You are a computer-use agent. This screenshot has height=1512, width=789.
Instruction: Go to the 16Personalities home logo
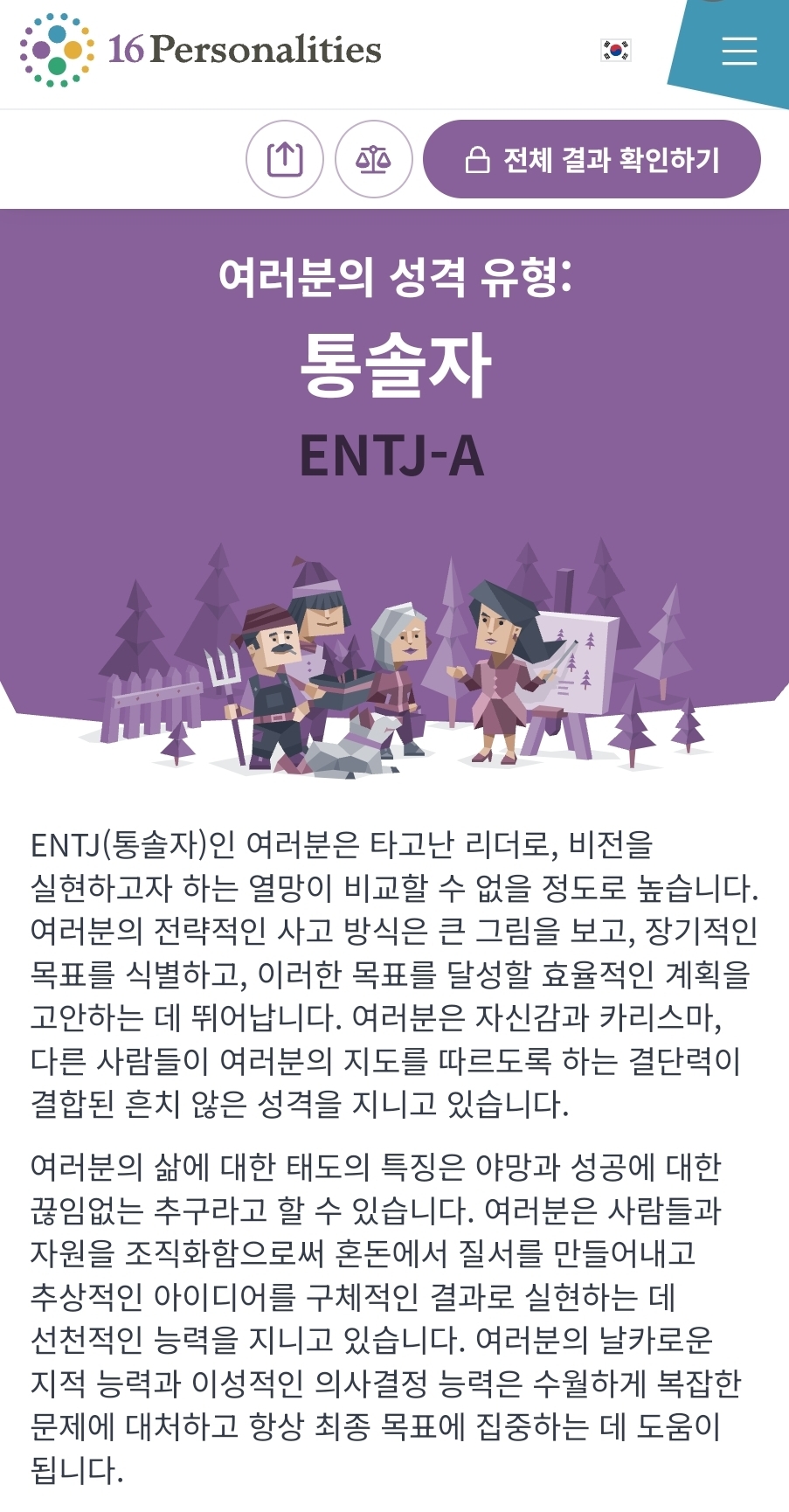(x=201, y=50)
